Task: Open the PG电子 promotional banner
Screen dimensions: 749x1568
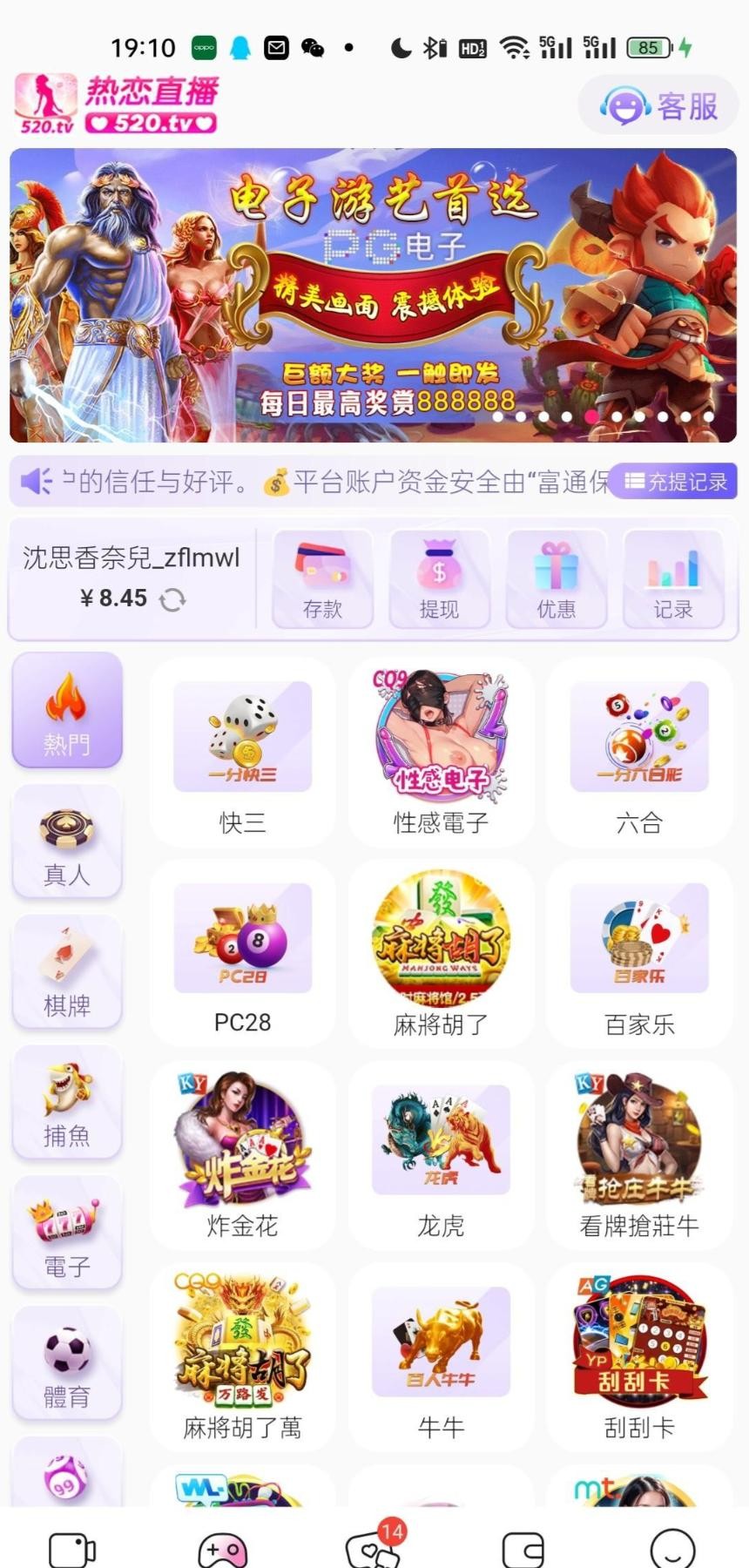Action: pyautogui.click(x=373, y=294)
